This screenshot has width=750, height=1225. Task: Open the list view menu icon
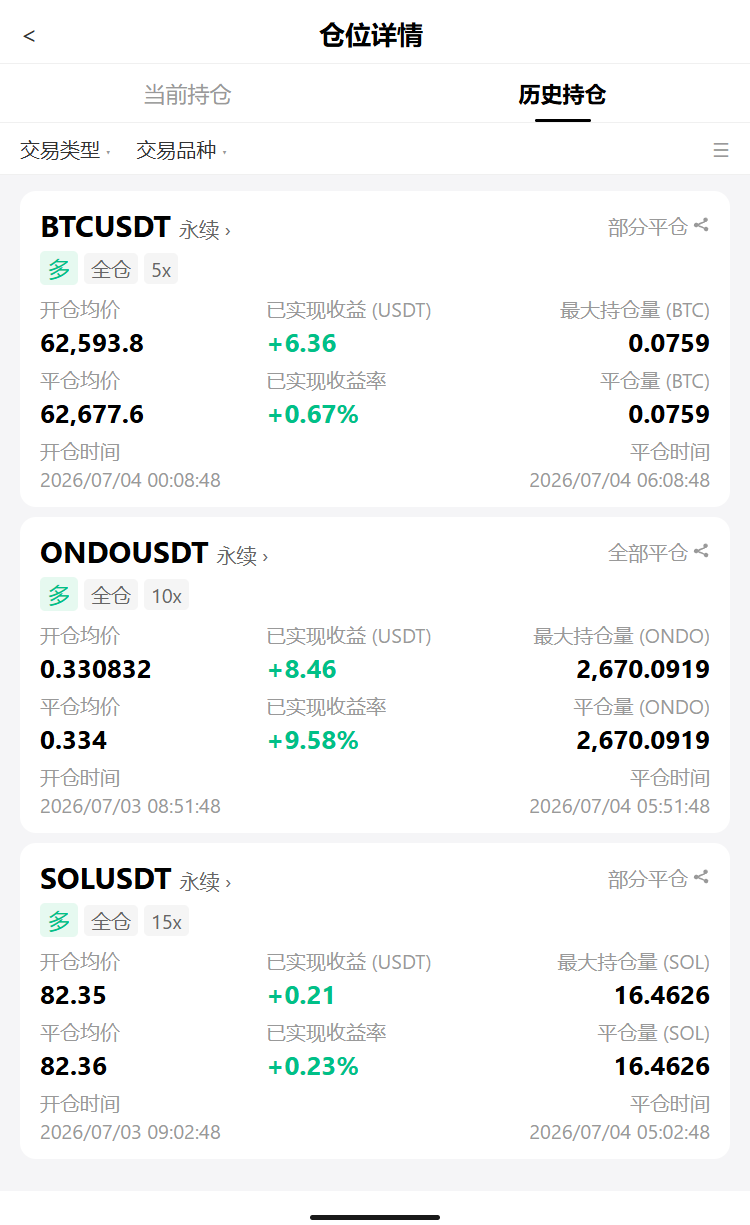[721, 150]
